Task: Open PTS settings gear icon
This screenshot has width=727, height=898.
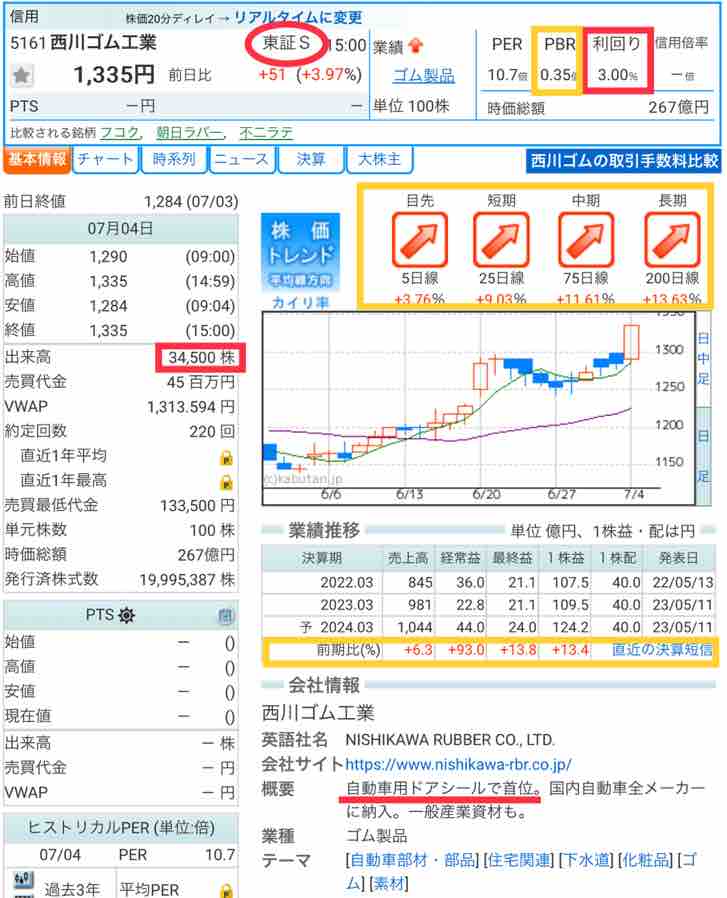Action: click(126, 615)
